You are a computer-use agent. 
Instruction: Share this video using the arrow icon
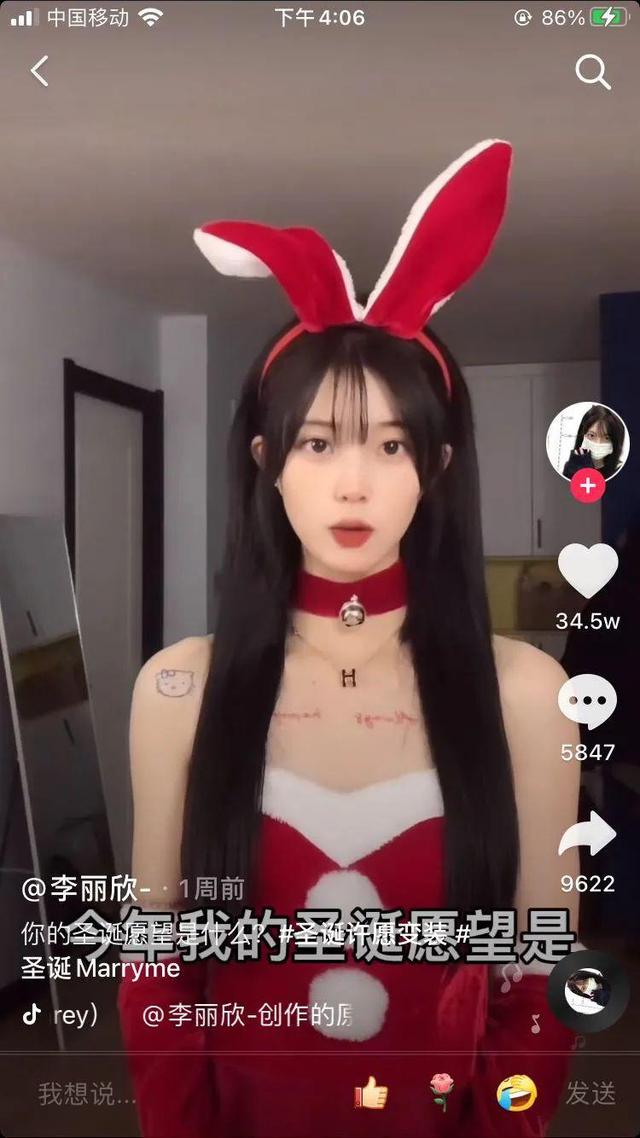pos(587,834)
